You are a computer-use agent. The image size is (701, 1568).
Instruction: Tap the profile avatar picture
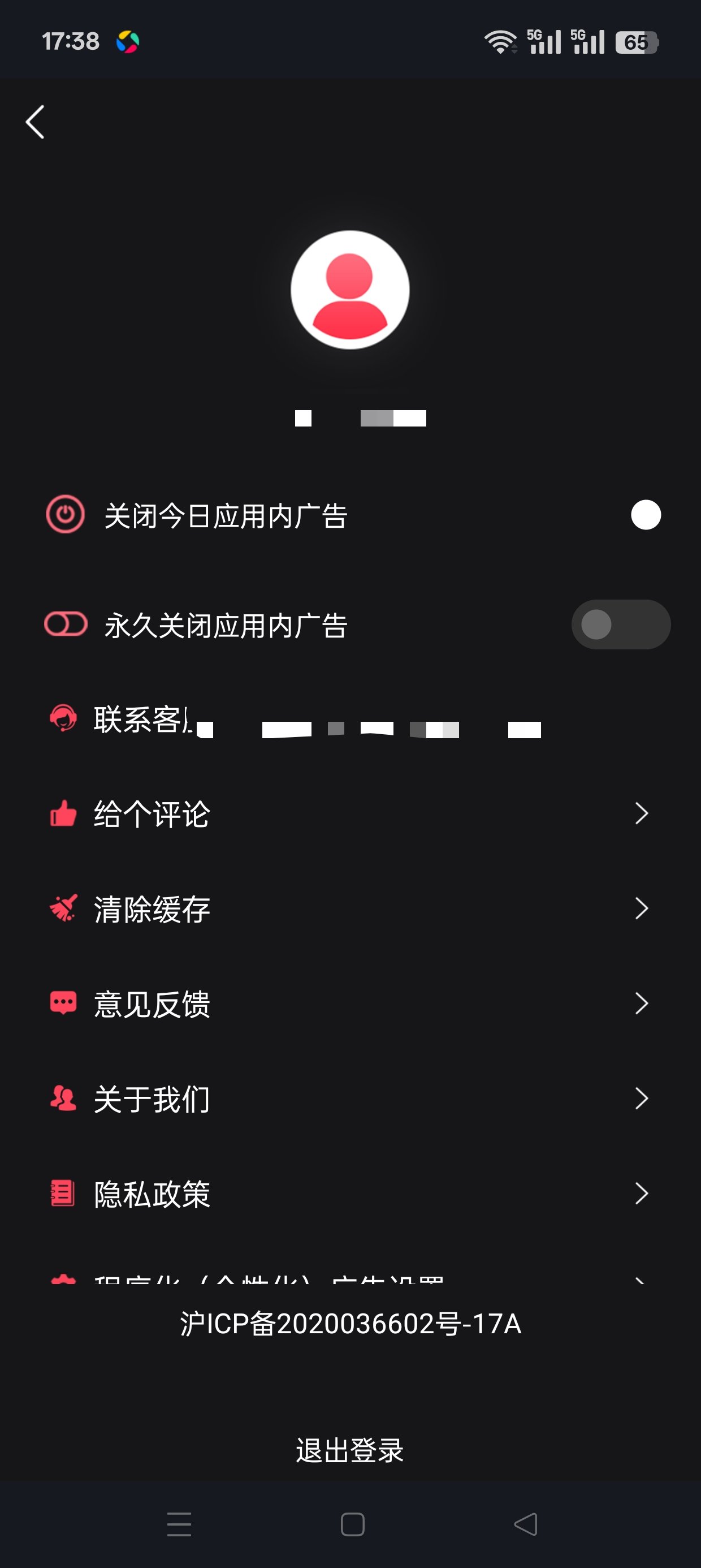pyautogui.click(x=350, y=290)
